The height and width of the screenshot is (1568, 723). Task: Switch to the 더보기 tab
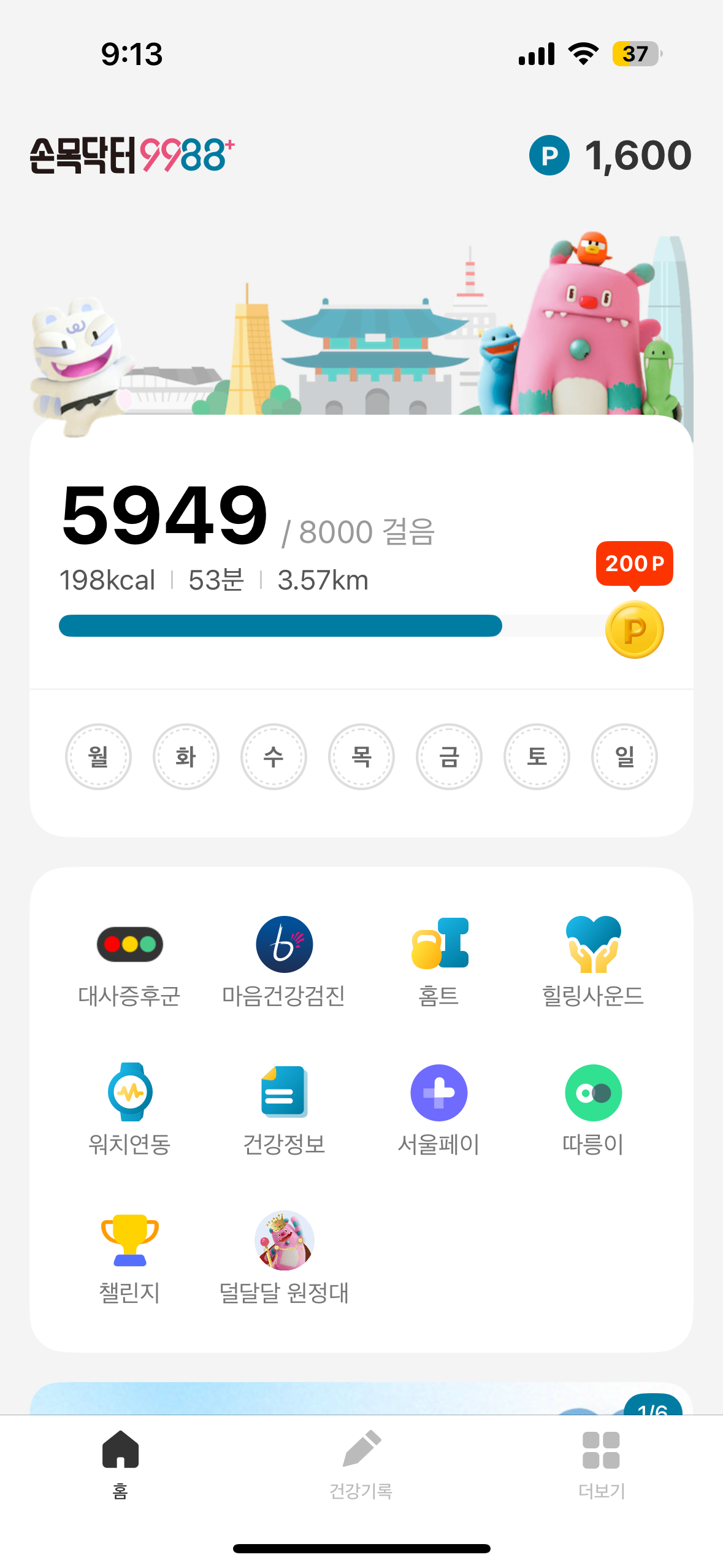[x=602, y=1464]
